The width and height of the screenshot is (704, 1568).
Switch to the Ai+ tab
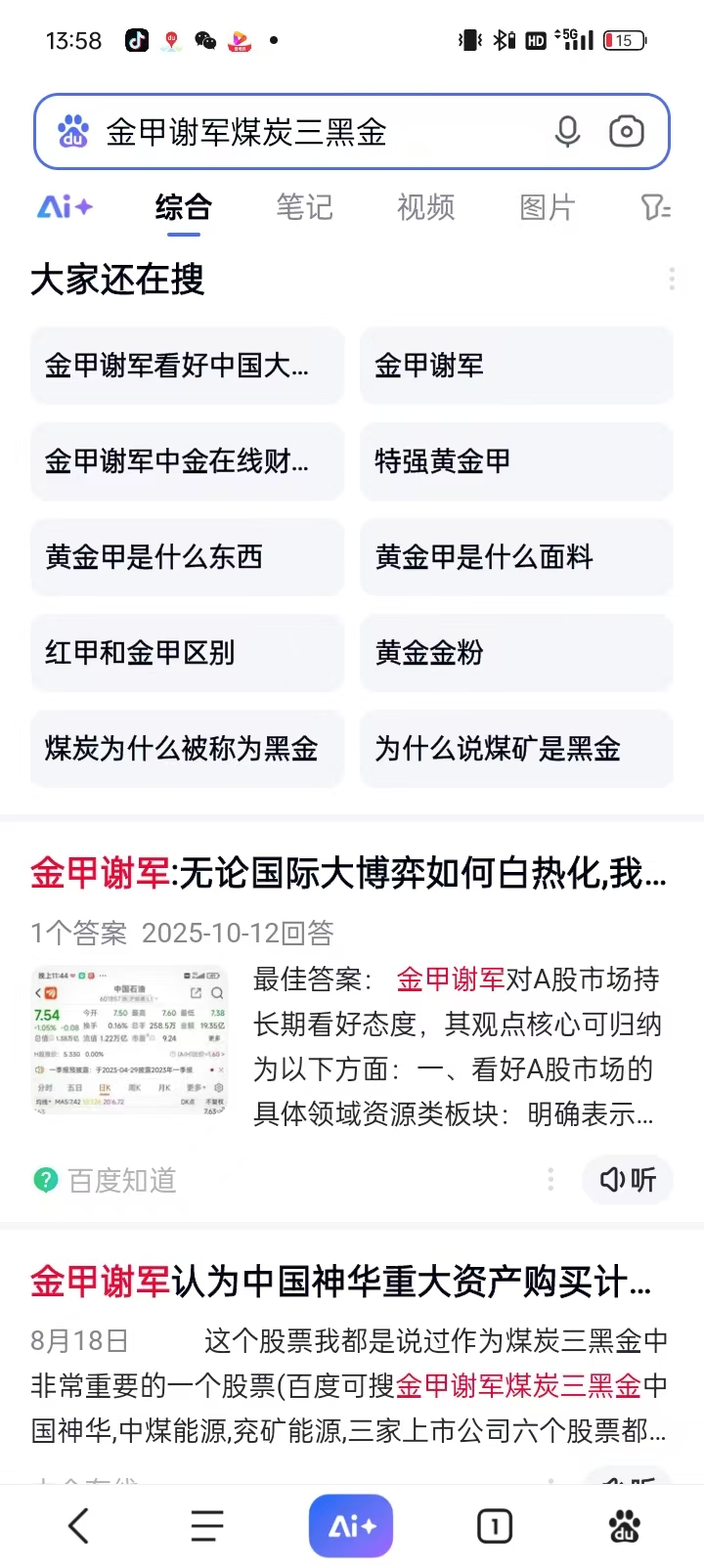(x=65, y=207)
